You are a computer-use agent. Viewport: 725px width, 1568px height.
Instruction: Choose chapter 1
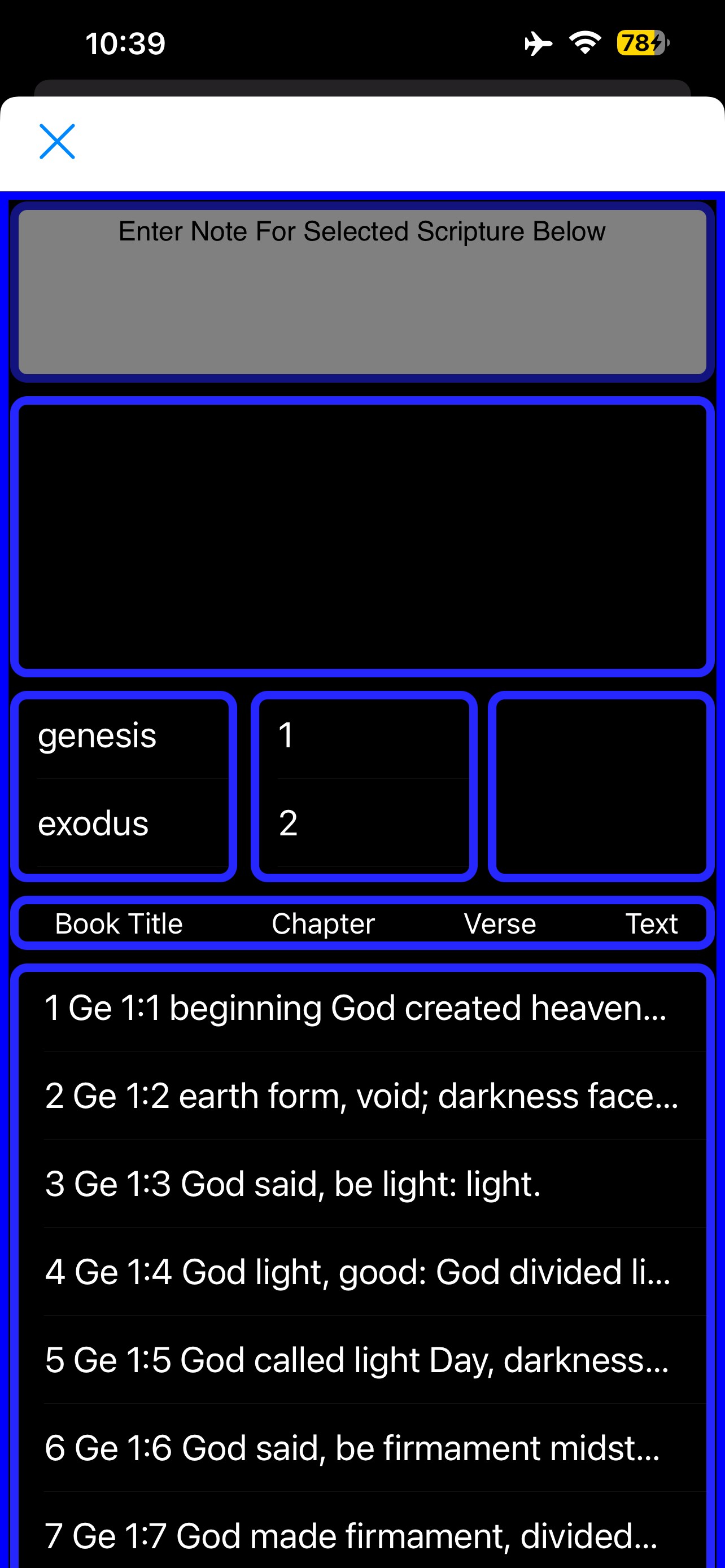click(x=364, y=735)
